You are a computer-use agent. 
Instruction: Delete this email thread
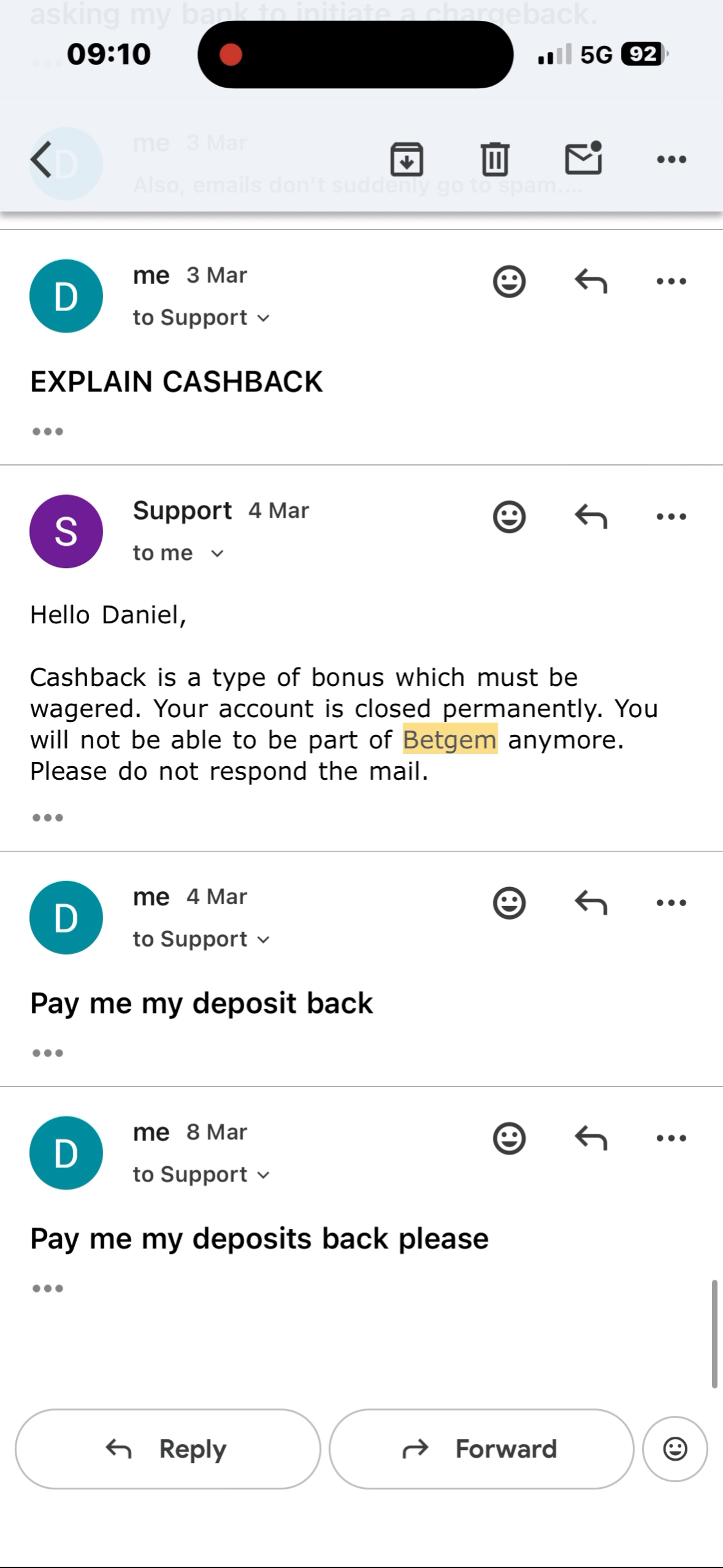click(494, 160)
